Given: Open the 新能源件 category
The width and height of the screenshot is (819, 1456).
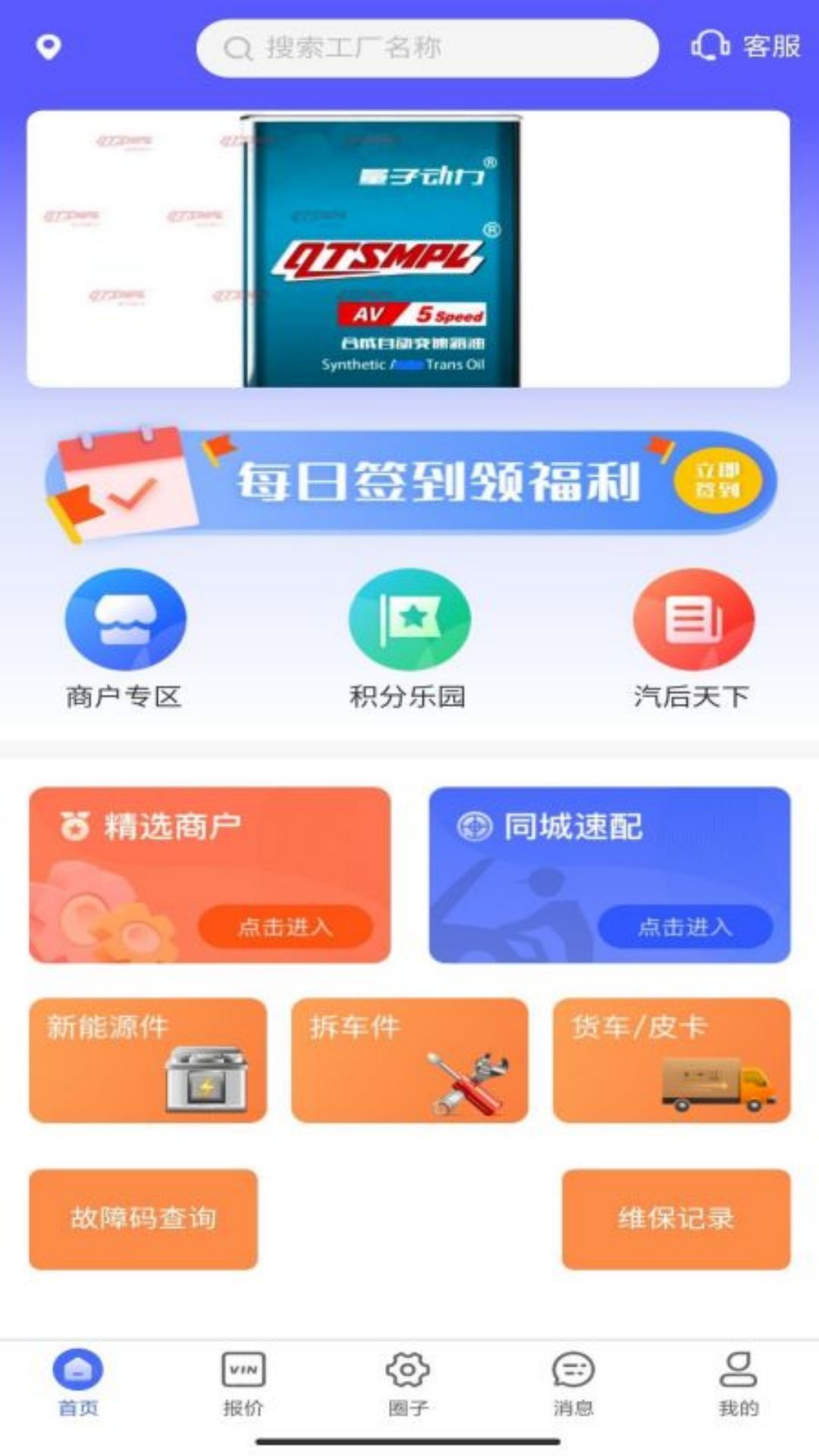Looking at the screenshot, I should (148, 1060).
